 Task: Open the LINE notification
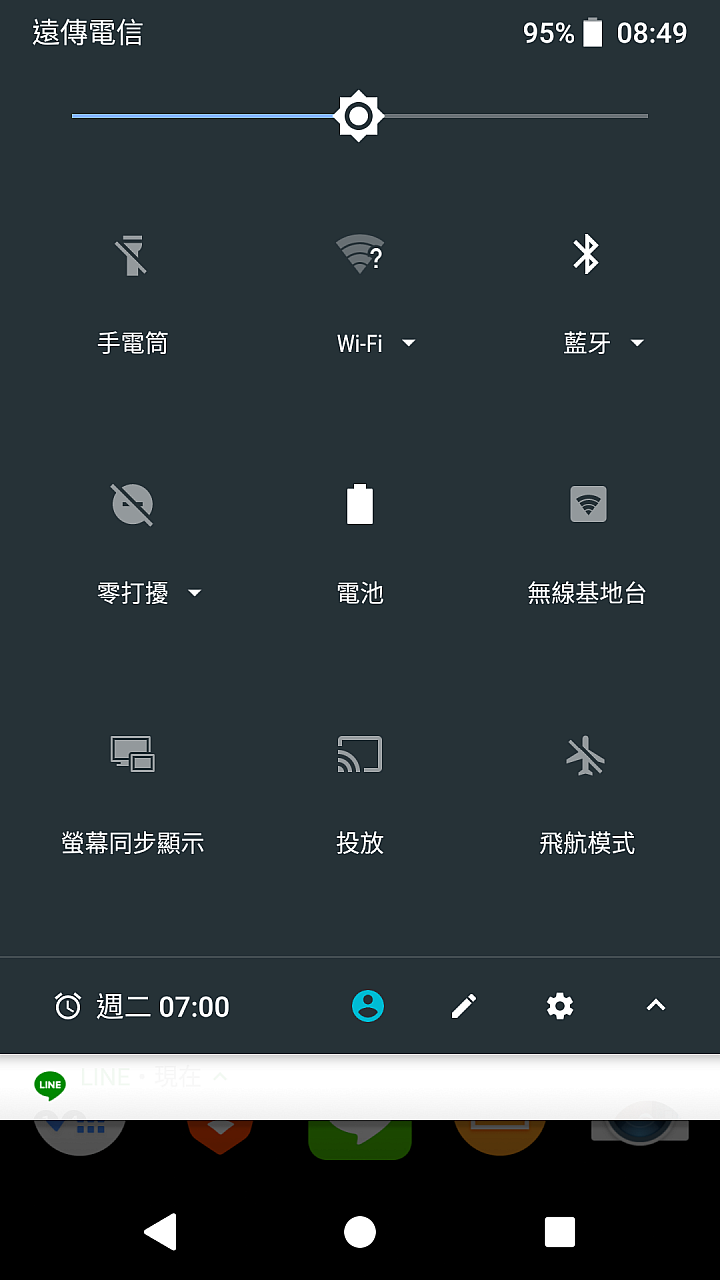coord(360,1087)
